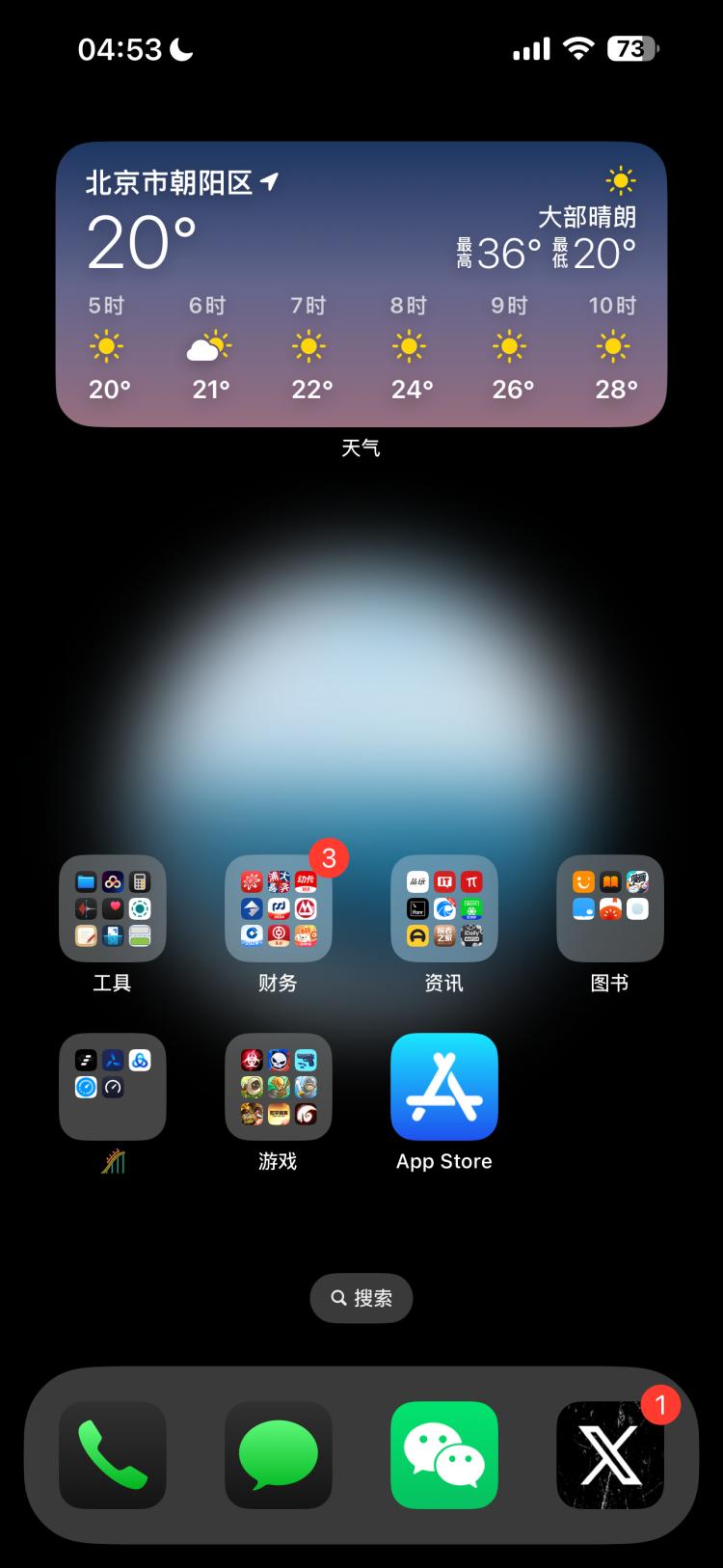Launch the App Store

[444, 1087]
